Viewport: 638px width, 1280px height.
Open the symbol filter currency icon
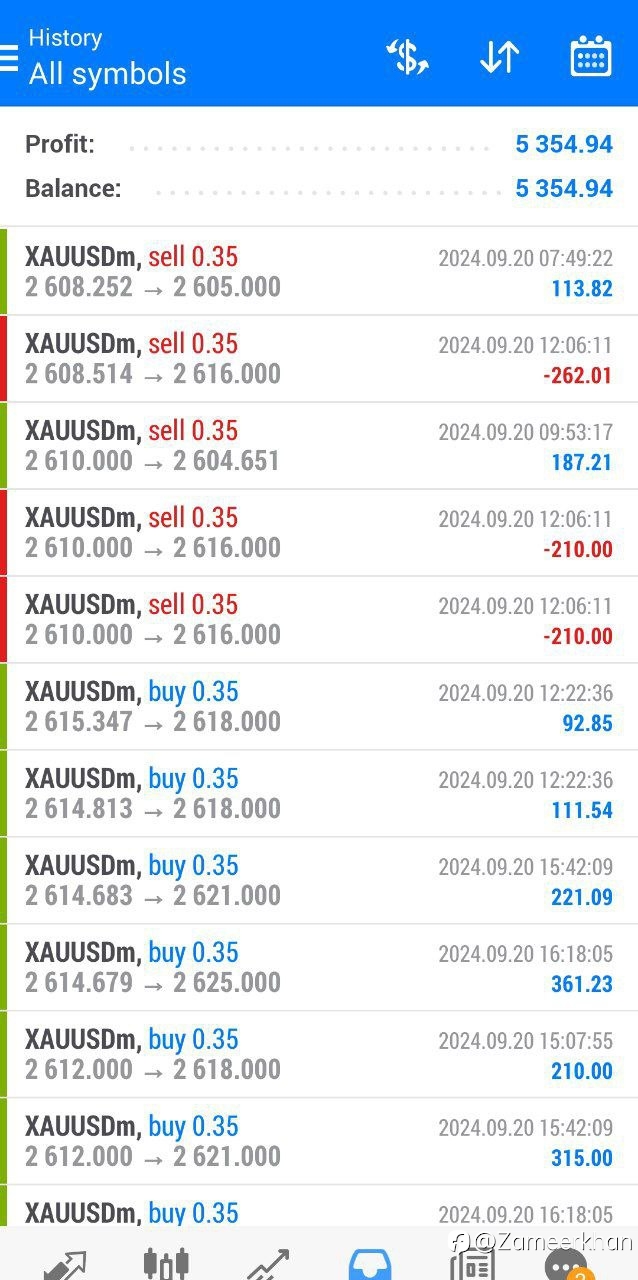(x=408, y=57)
